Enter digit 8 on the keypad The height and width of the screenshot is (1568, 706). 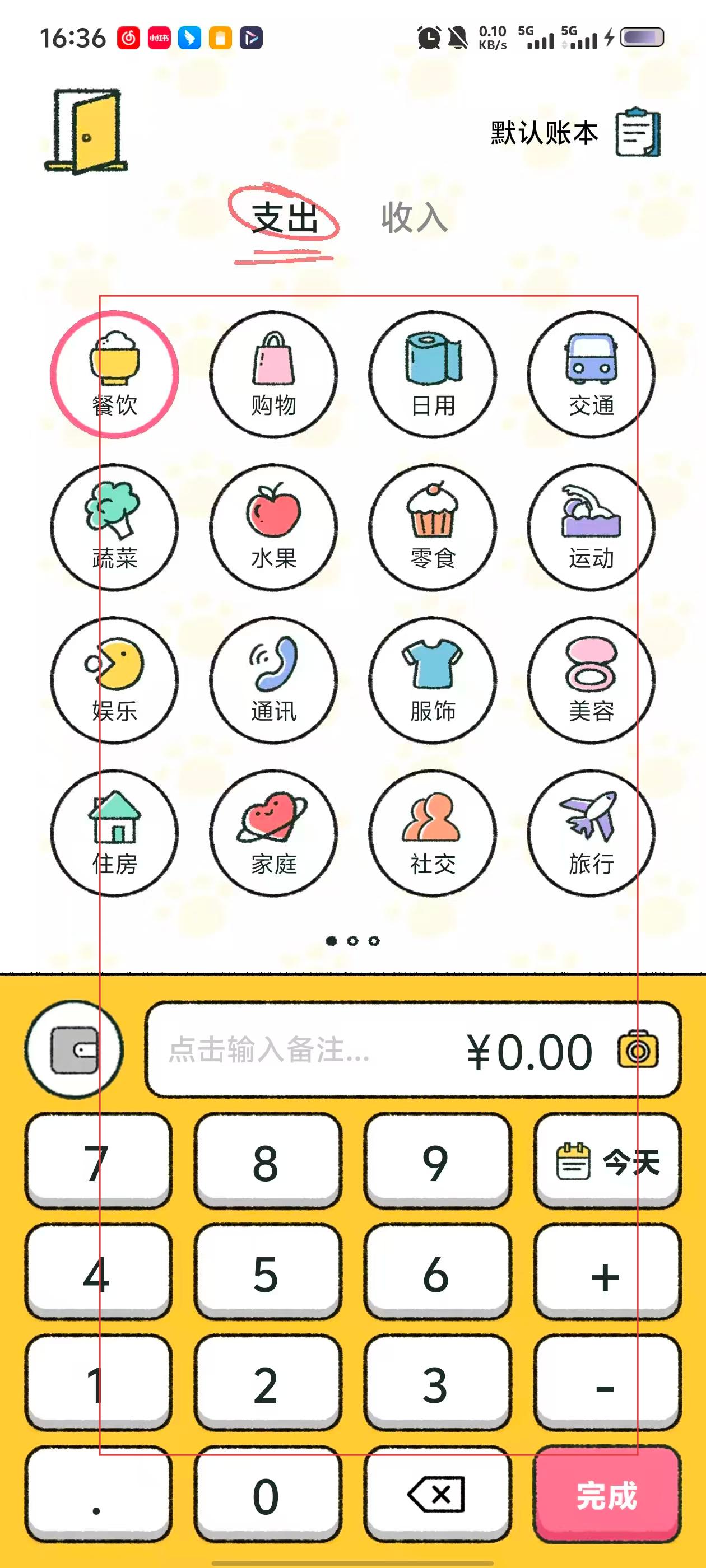click(267, 1161)
